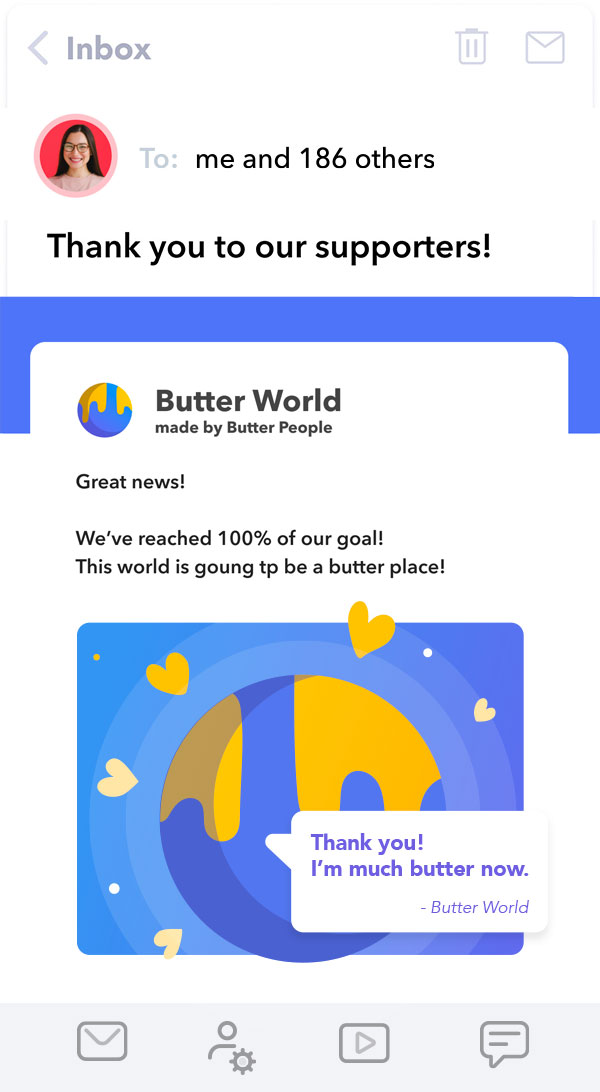Delete this email with the trash icon
Viewport: 600px width, 1092px height.
471,47
